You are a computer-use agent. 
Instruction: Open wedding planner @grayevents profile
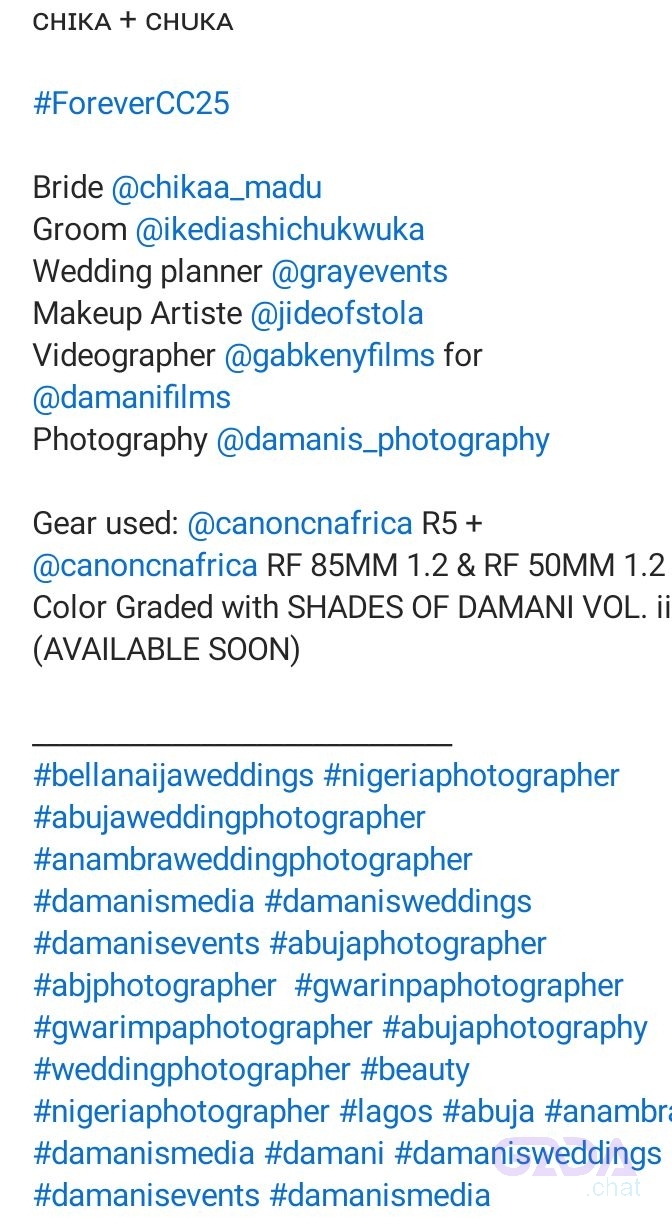point(360,272)
